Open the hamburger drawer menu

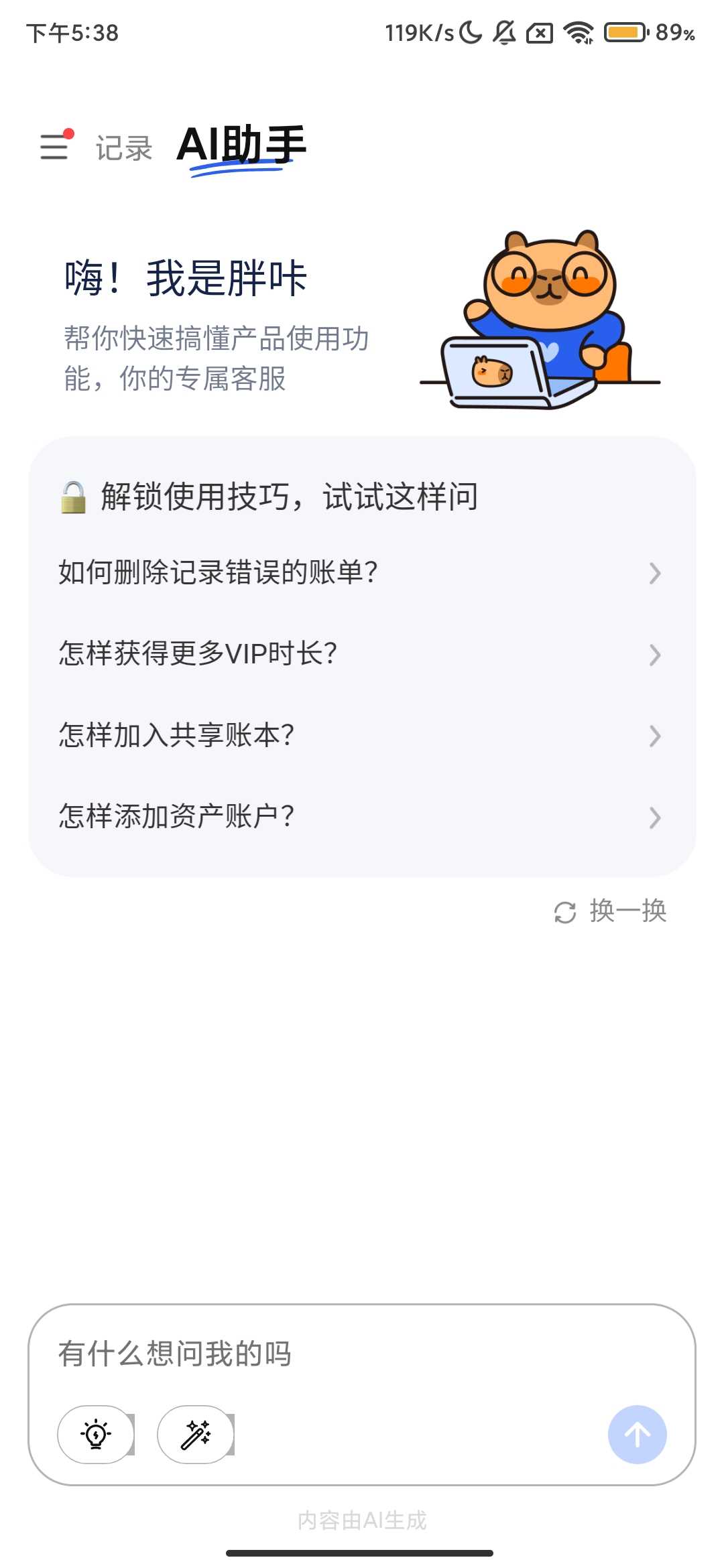pos(55,146)
